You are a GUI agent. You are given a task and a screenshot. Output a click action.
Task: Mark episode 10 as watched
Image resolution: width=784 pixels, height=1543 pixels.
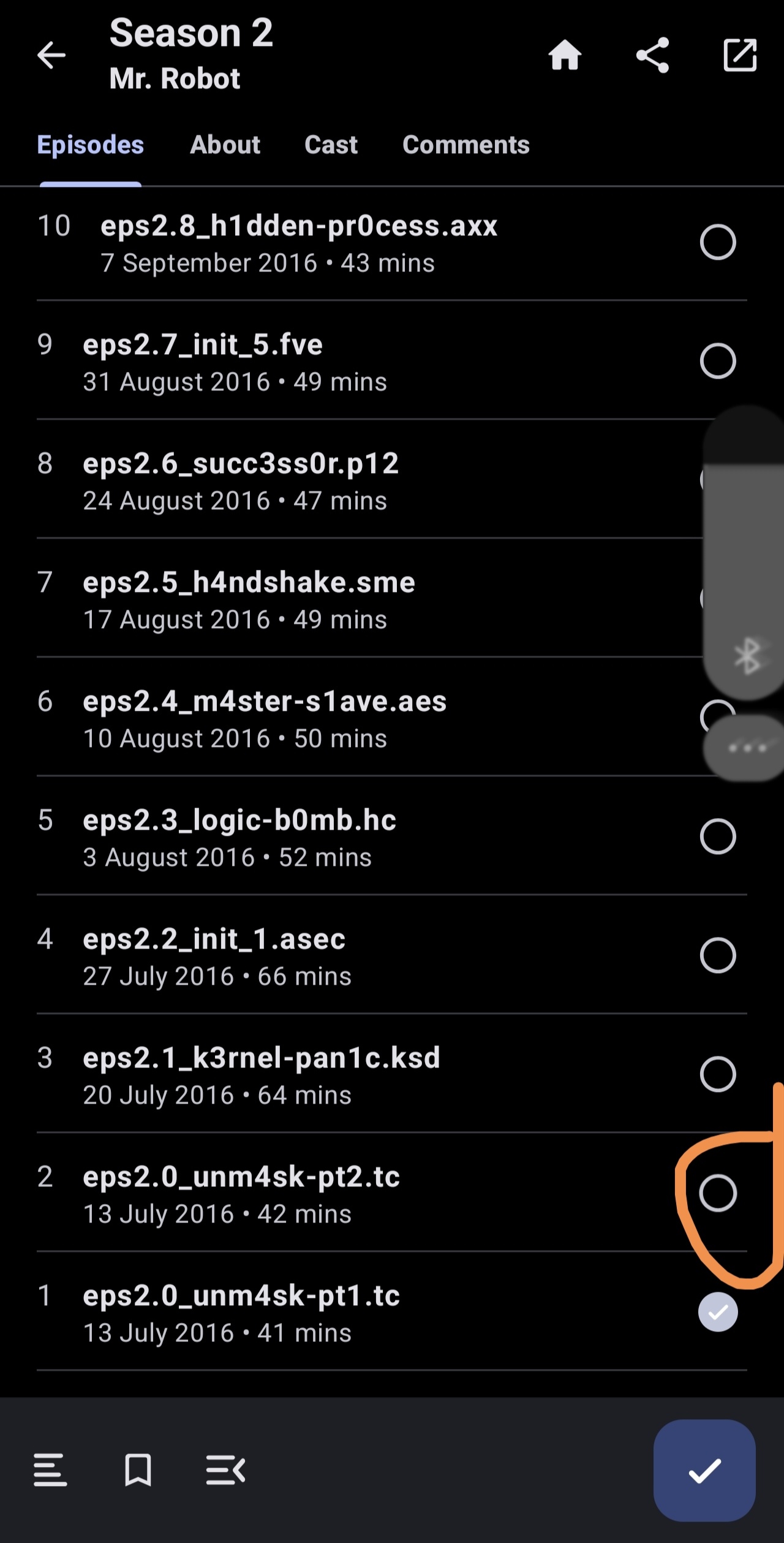pyautogui.click(x=718, y=243)
